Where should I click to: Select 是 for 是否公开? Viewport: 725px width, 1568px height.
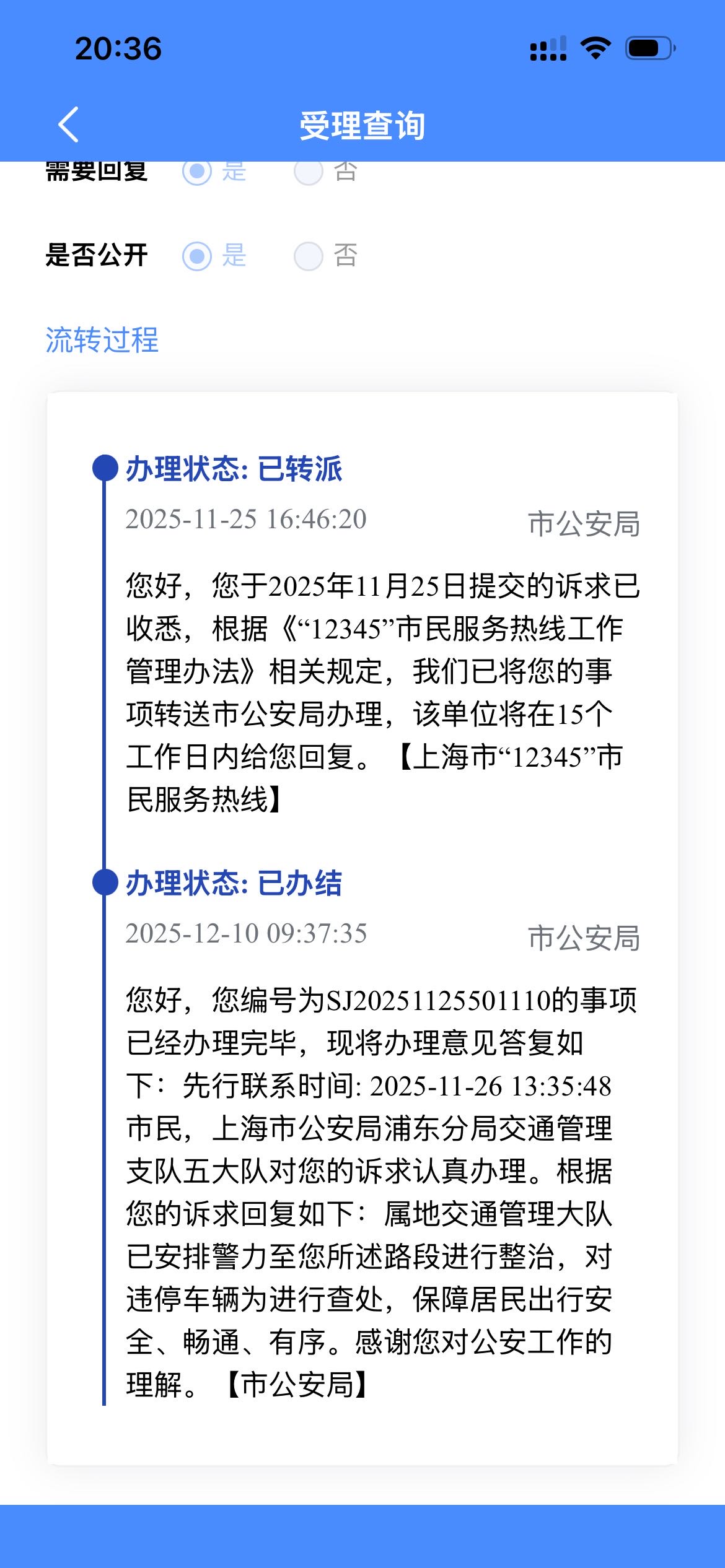[x=197, y=256]
